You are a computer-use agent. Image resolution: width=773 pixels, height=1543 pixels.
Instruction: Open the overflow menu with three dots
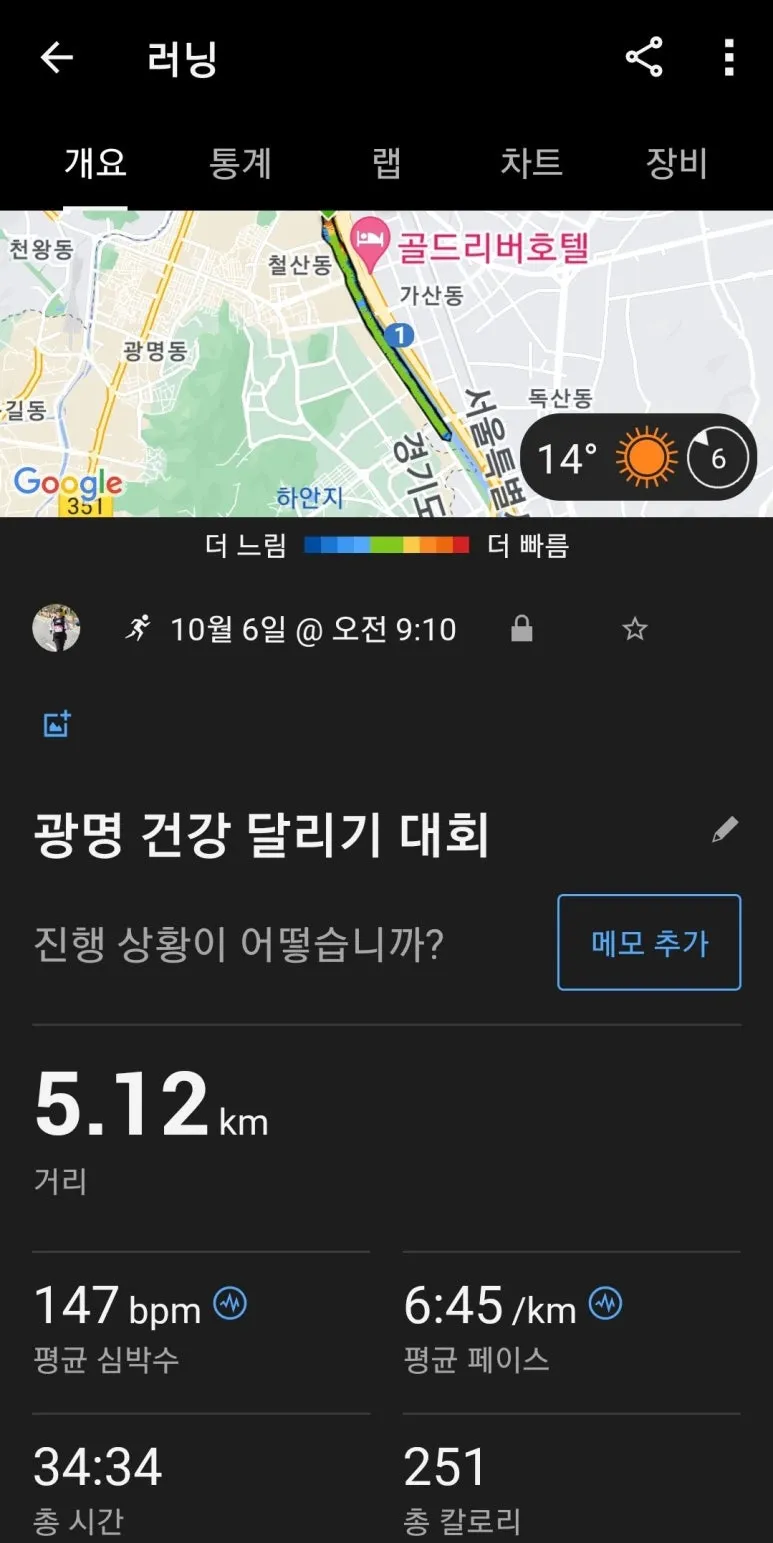click(x=728, y=57)
